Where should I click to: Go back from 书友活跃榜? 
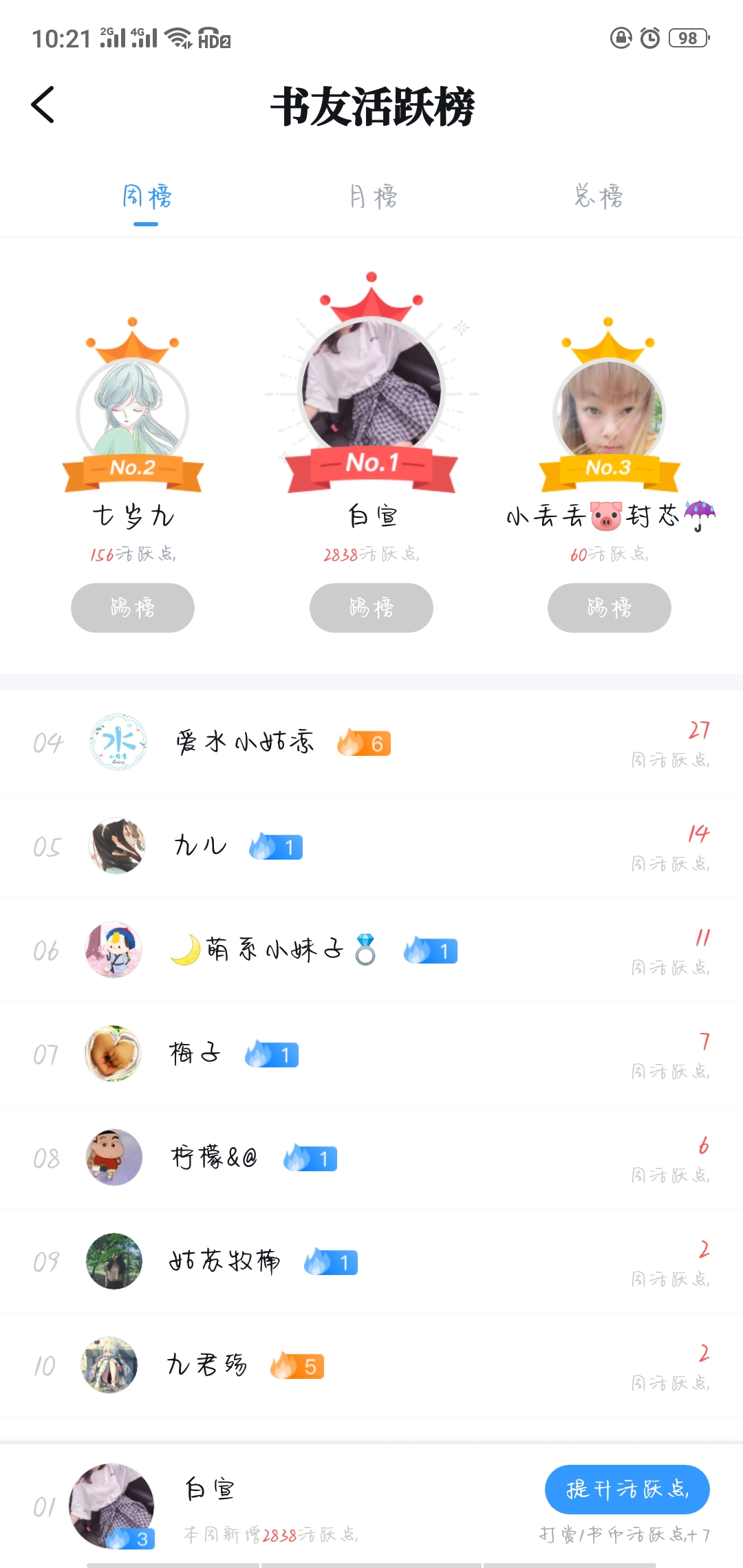[x=43, y=105]
